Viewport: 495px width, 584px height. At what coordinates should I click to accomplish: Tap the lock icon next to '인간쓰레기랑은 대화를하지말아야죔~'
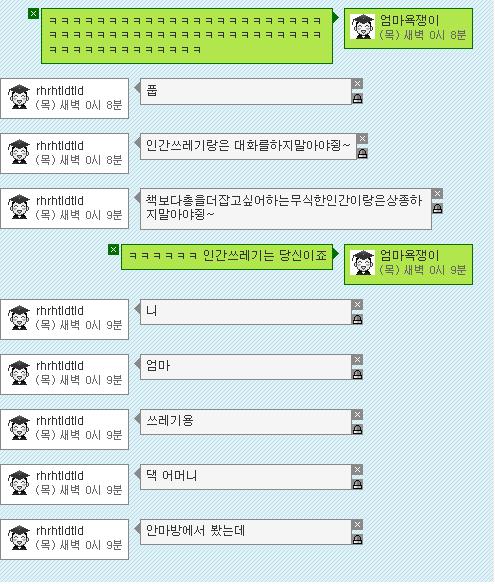[x=362, y=153]
